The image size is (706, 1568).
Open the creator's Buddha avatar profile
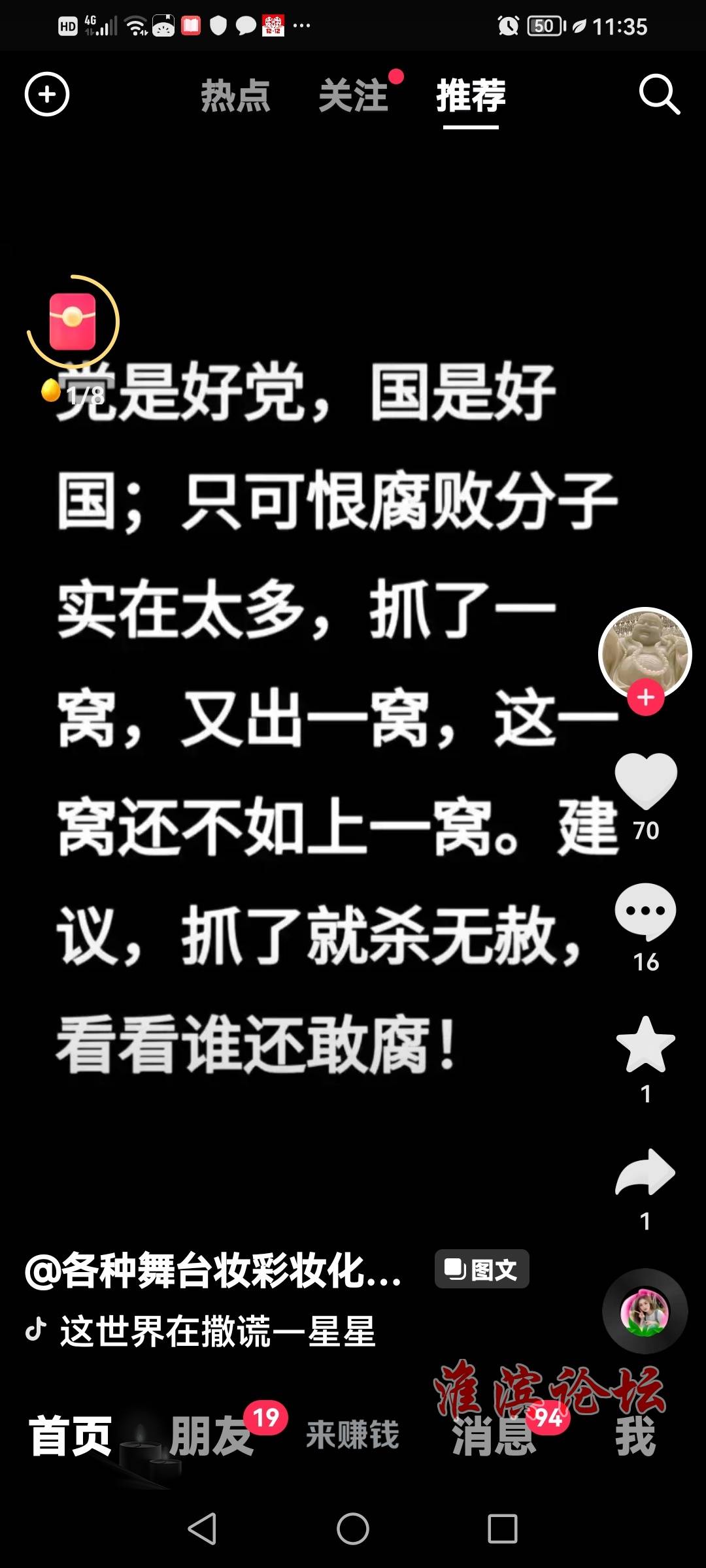645,653
